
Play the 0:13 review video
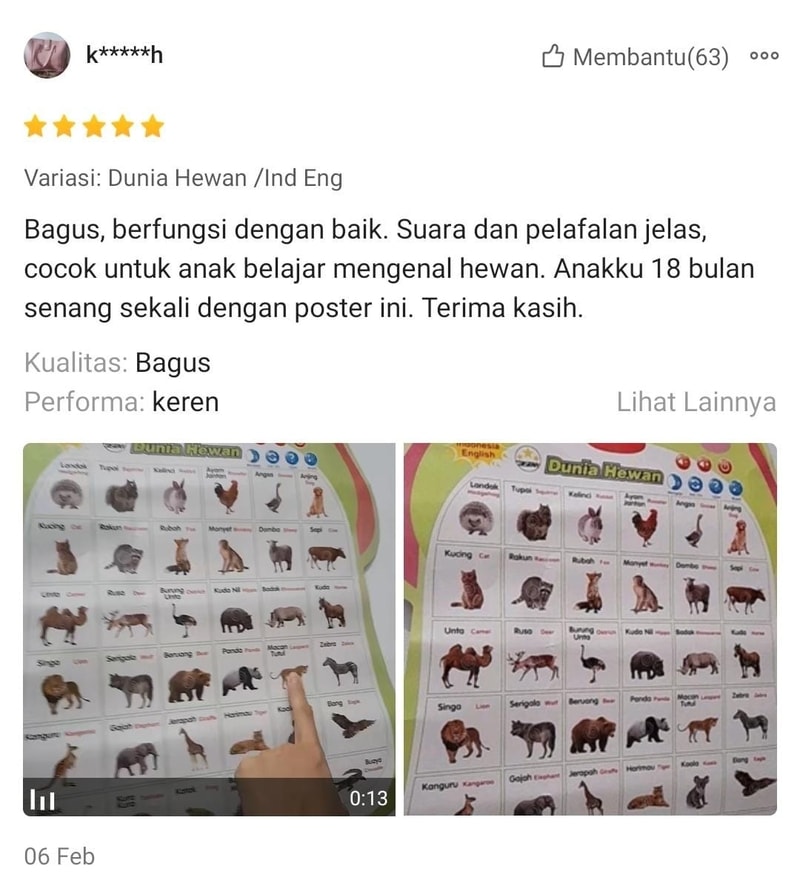coord(209,628)
